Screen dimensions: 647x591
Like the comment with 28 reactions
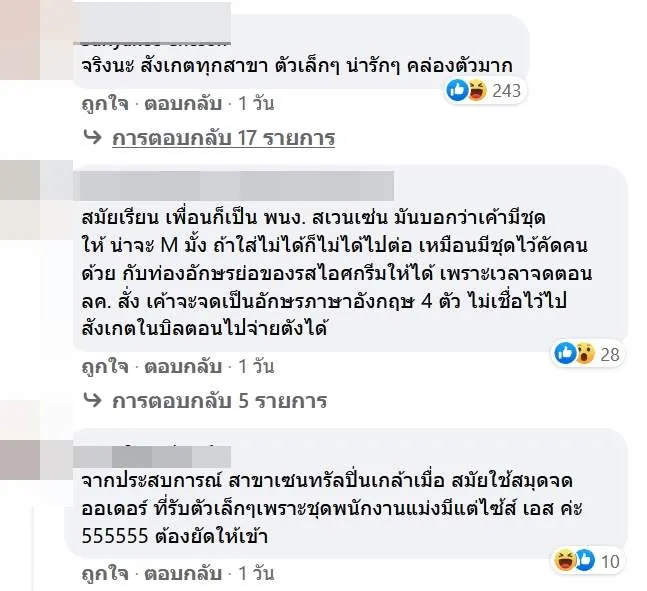point(102,366)
